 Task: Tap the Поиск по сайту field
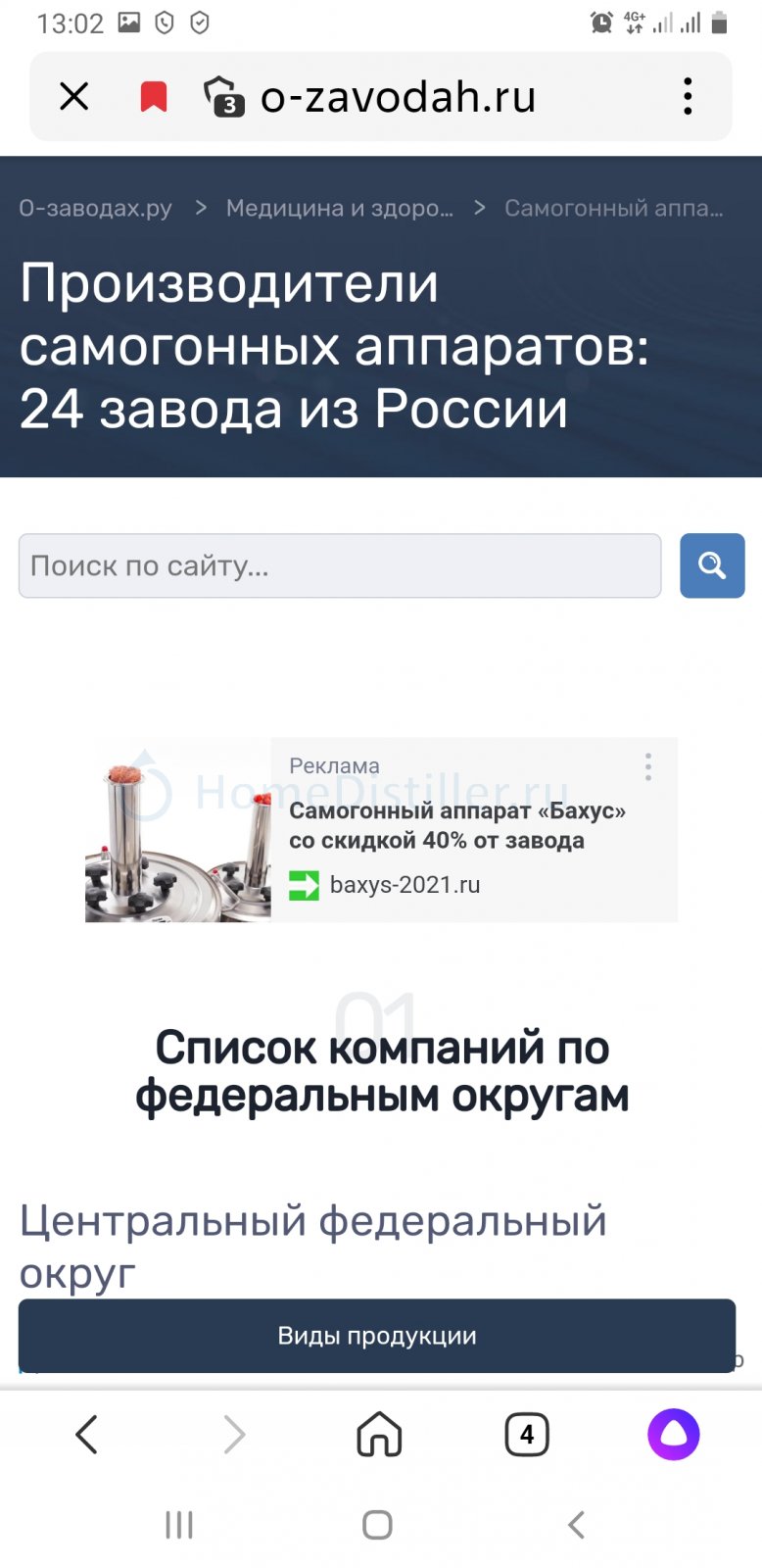[340, 565]
